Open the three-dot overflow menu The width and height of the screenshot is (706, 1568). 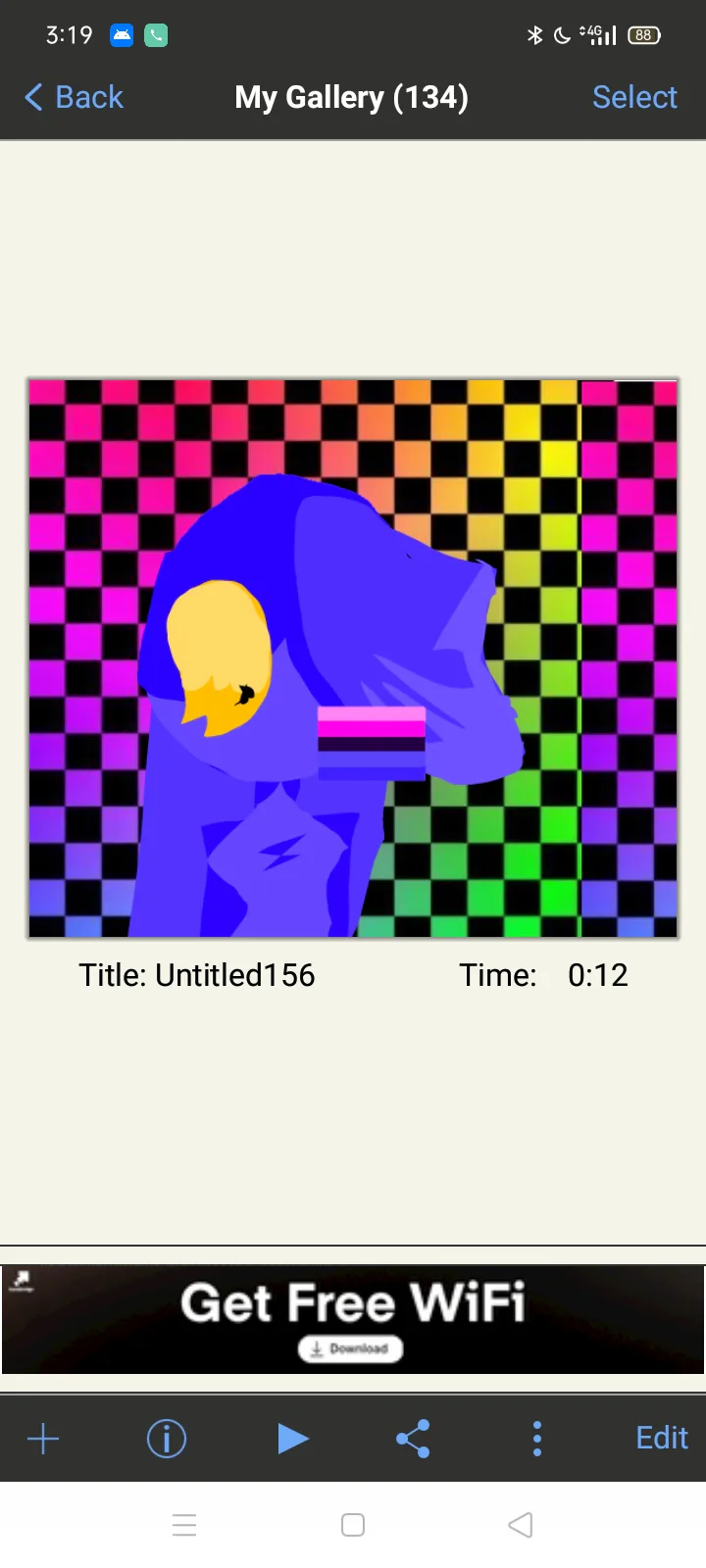(x=536, y=1439)
